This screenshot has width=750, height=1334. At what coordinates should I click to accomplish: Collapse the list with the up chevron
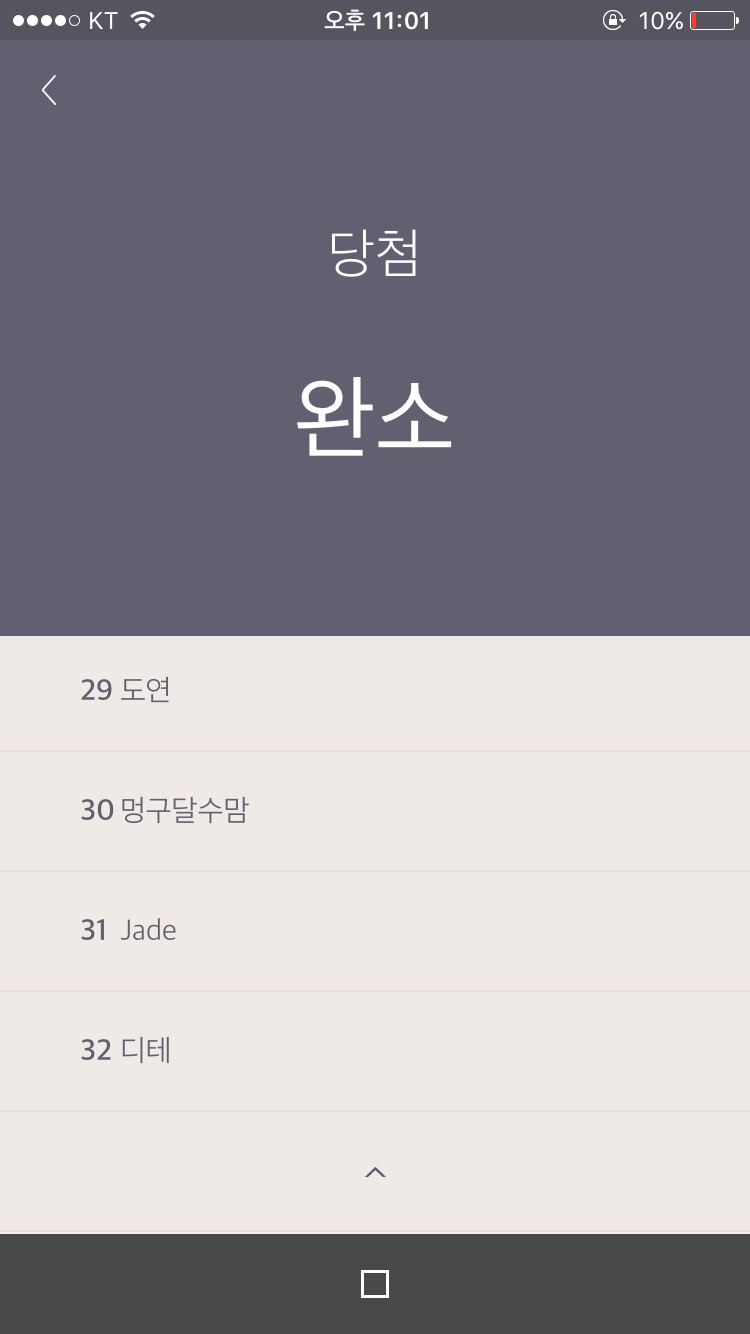click(x=375, y=1172)
